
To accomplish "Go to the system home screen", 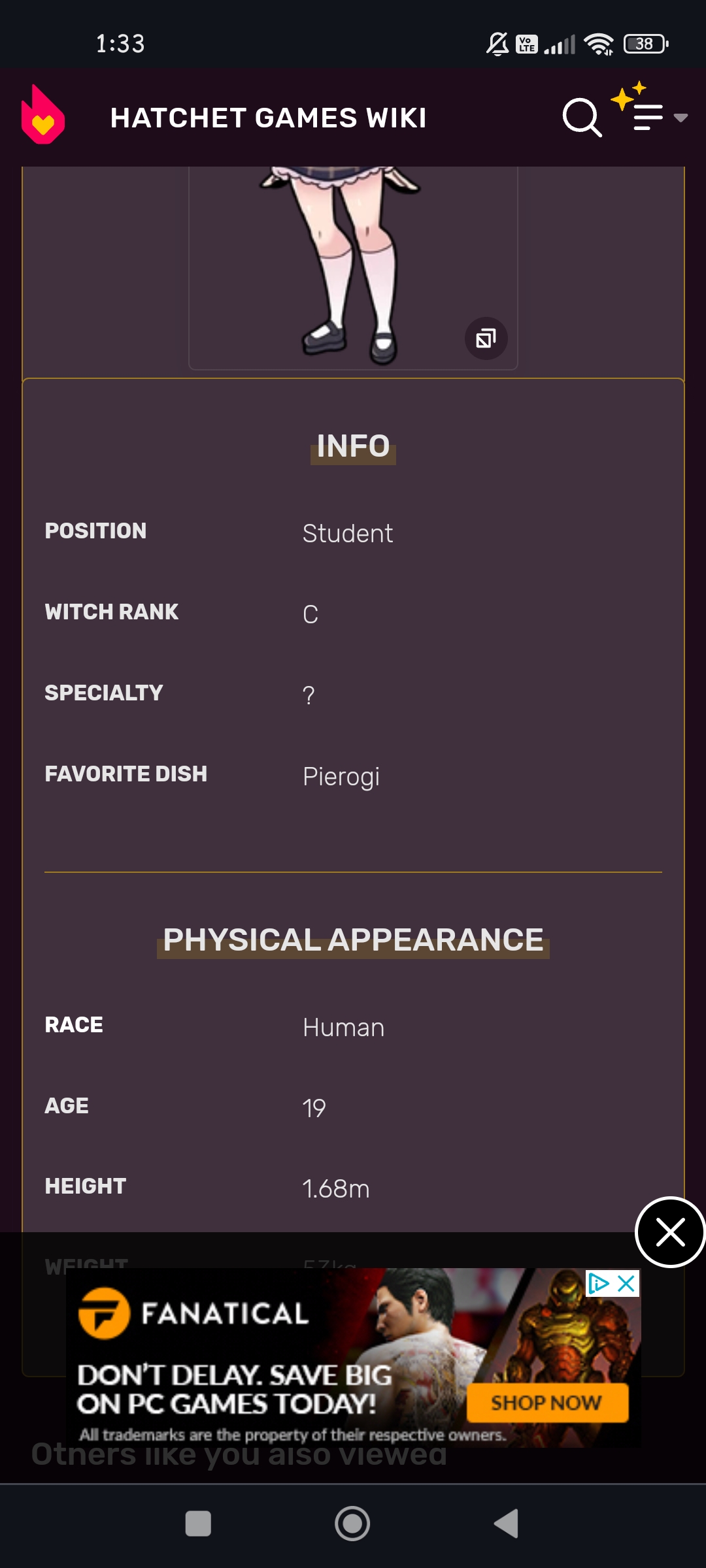I will pos(352,1524).
